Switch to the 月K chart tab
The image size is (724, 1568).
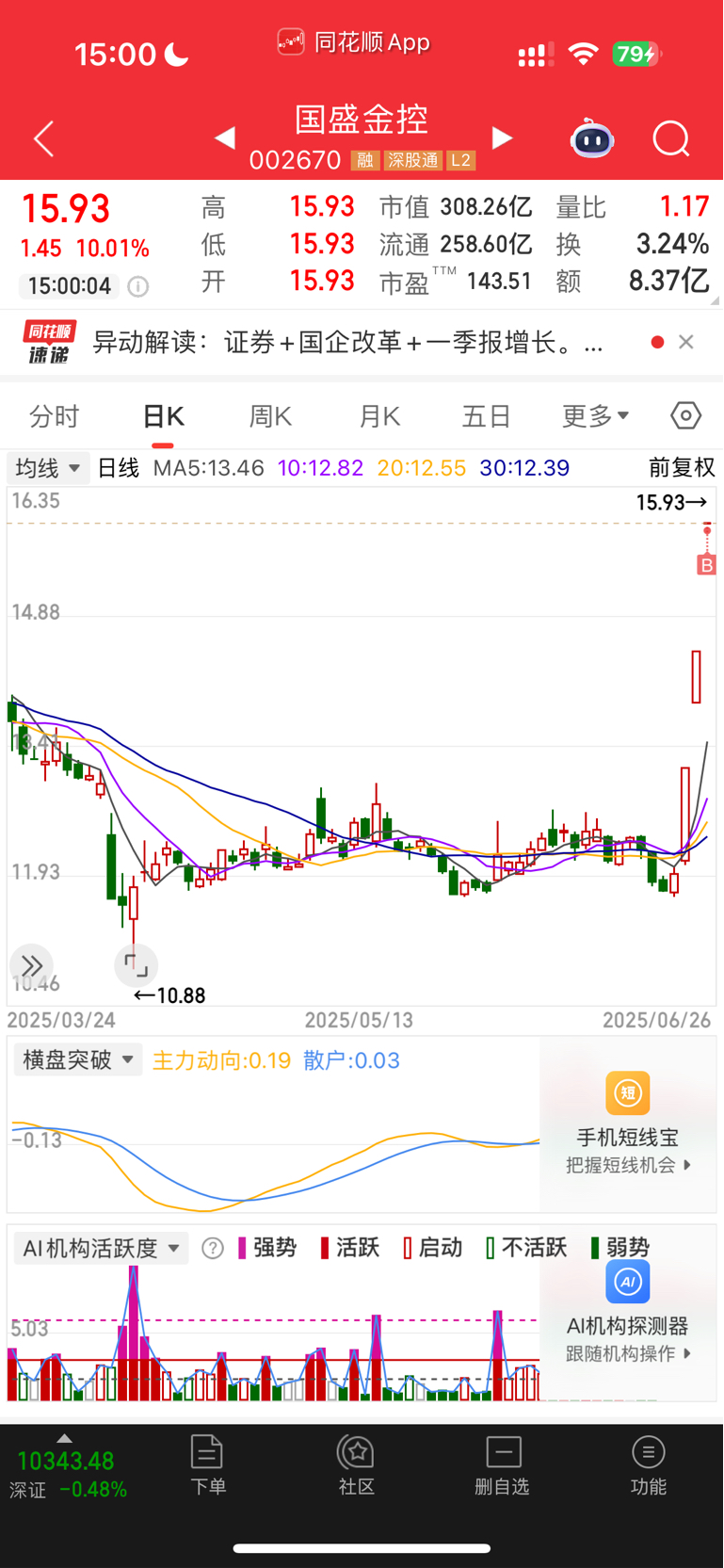pyautogui.click(x=379, y=416)
